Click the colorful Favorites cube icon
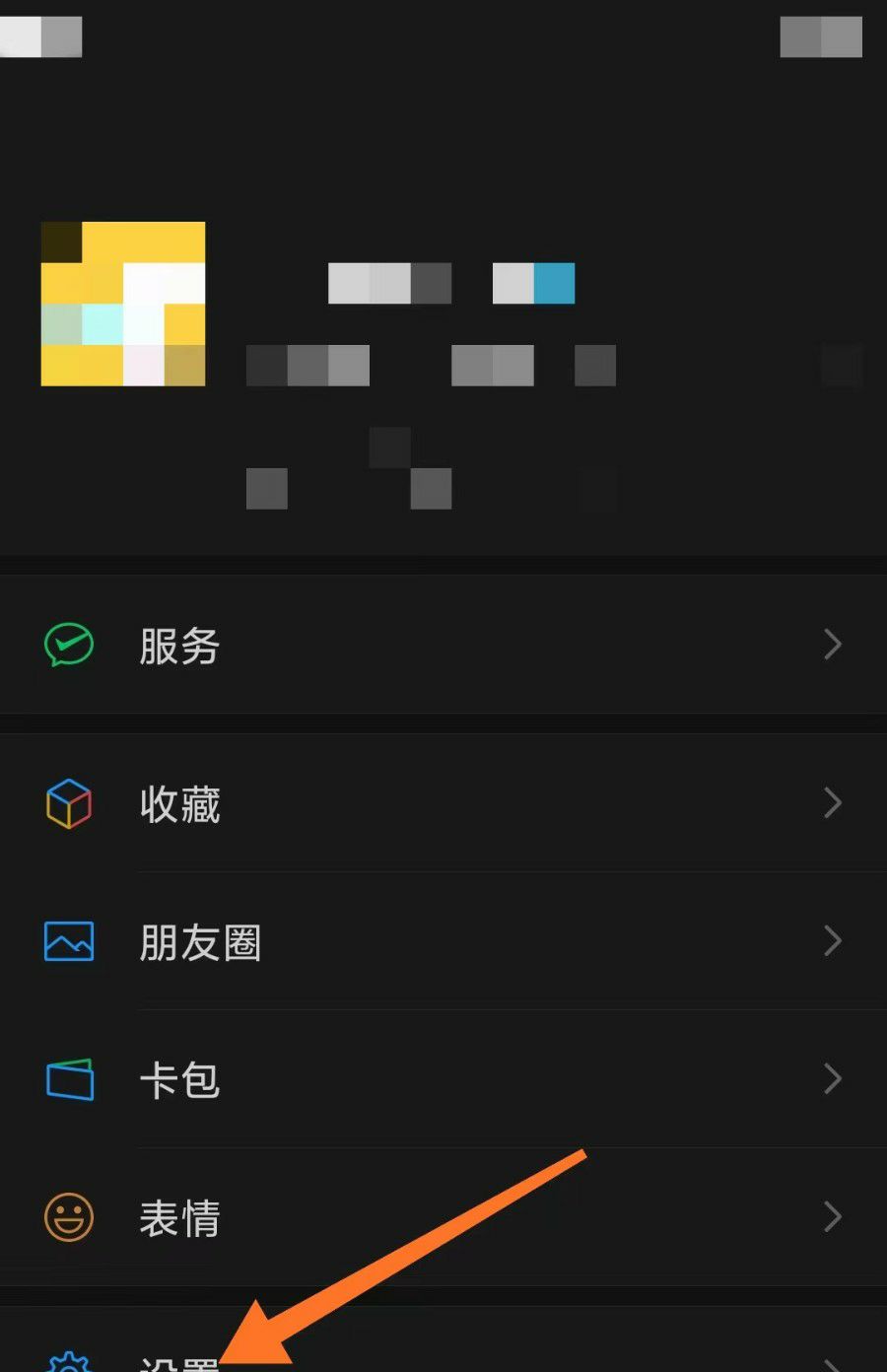The image size is (887, 1372). (x=67, y=803)
